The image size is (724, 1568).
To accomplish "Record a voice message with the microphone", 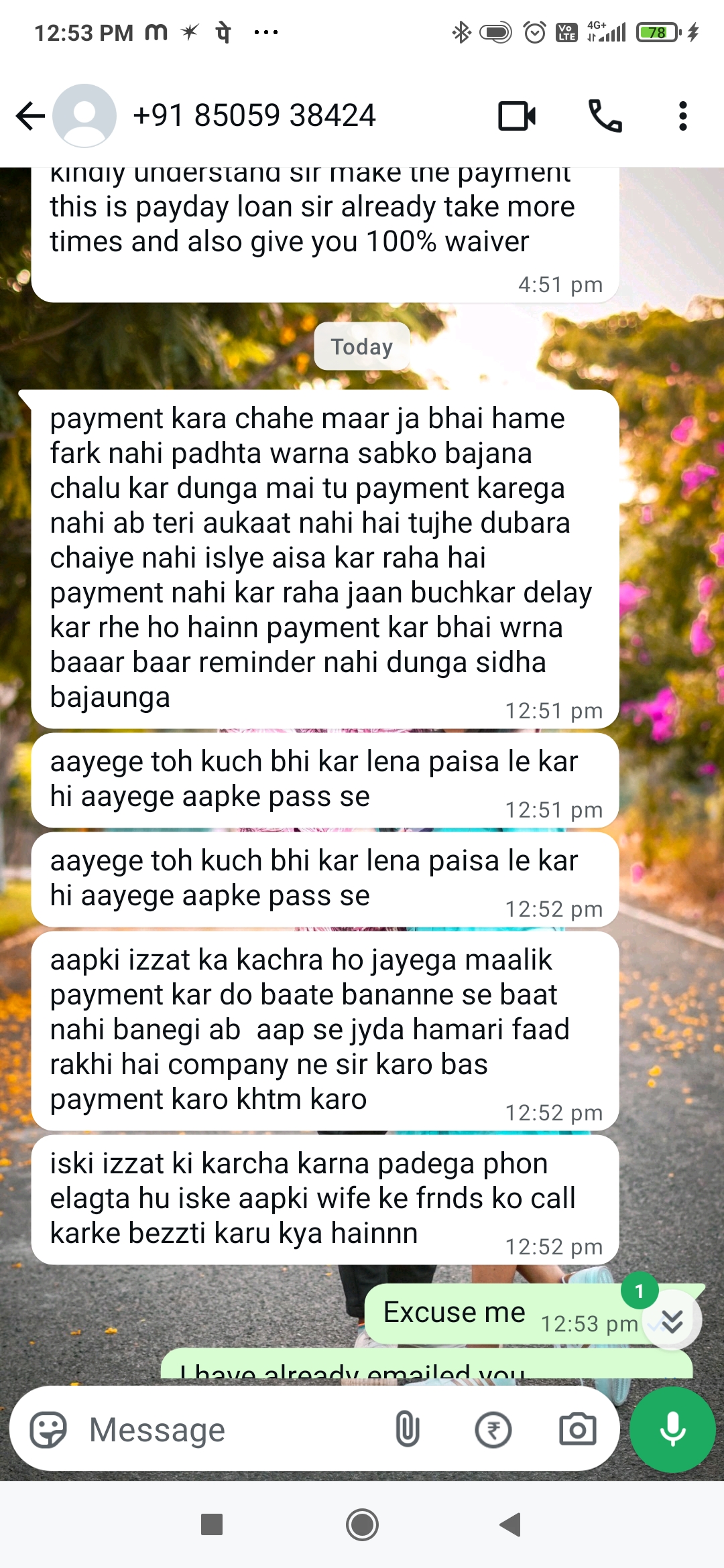I will pos(672,1429).
